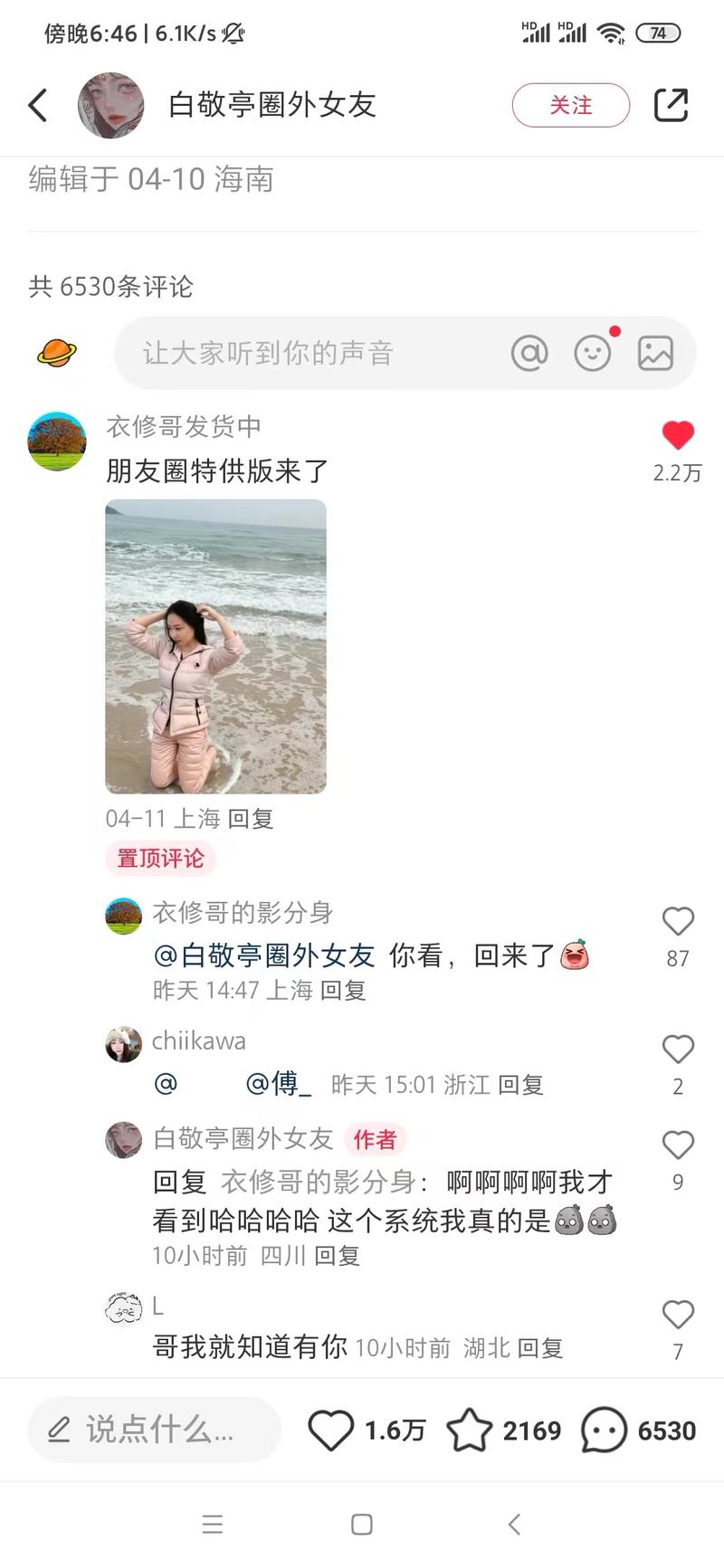Like the post with 1.6万 heart

pyautogui.click(x=331, y=1430)
